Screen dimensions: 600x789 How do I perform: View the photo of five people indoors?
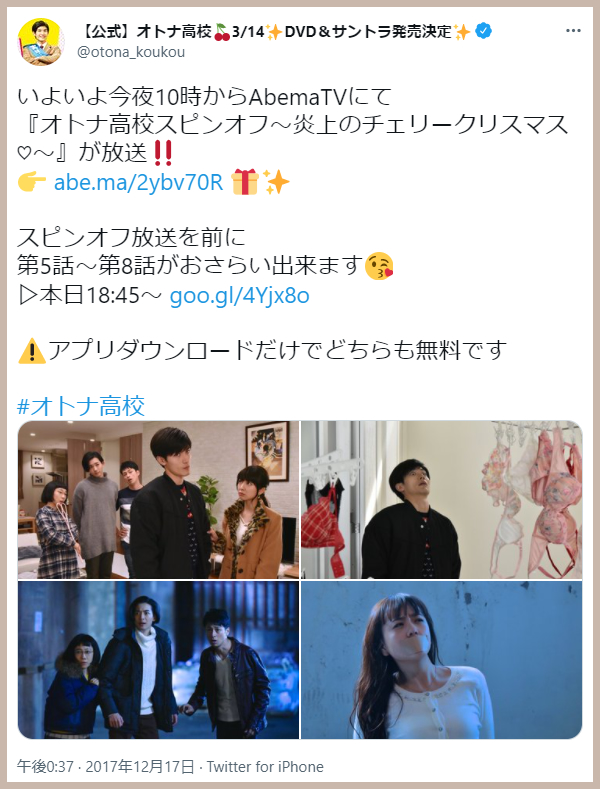(158, 500)
